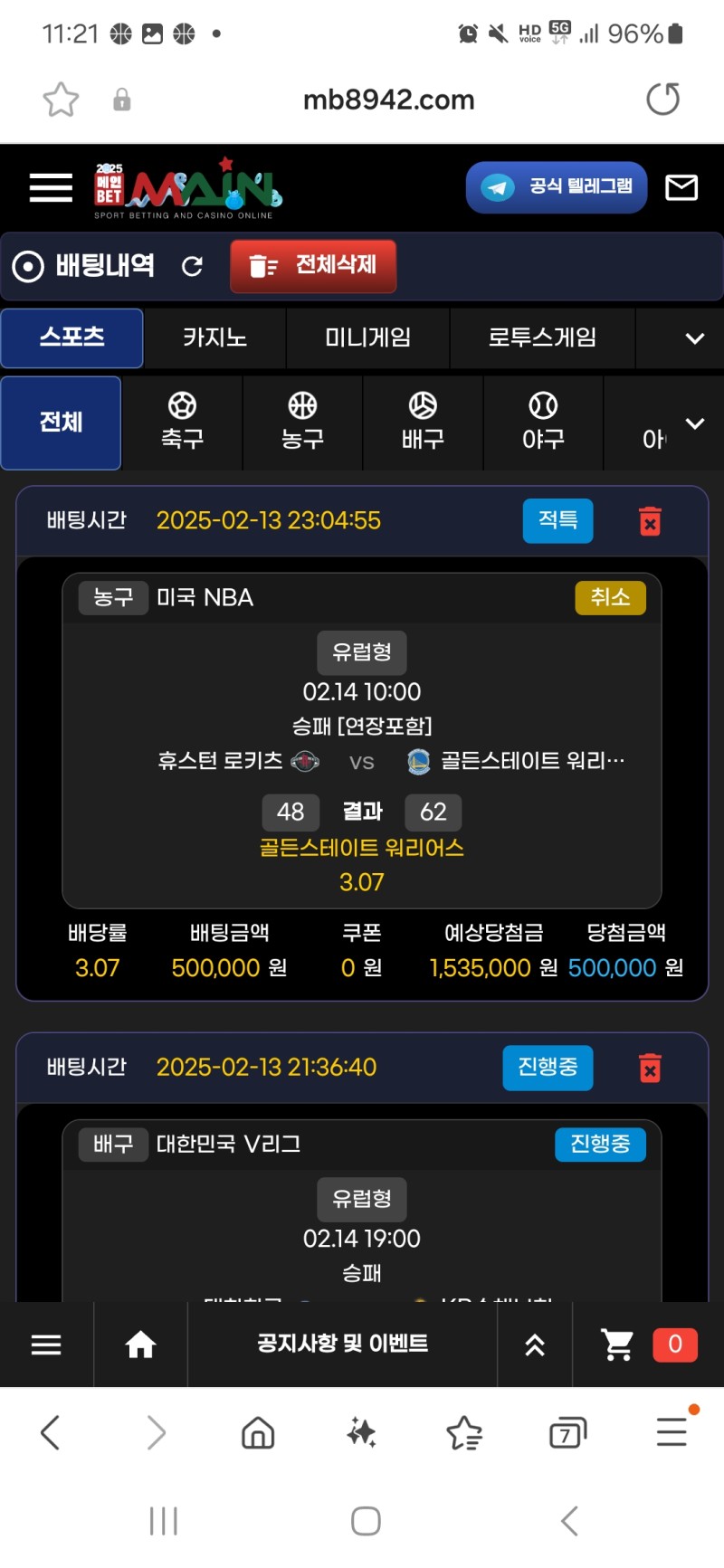Bookmark this site with the star icon
This screenshot has height=1568, width=724.
coord(62,100)
